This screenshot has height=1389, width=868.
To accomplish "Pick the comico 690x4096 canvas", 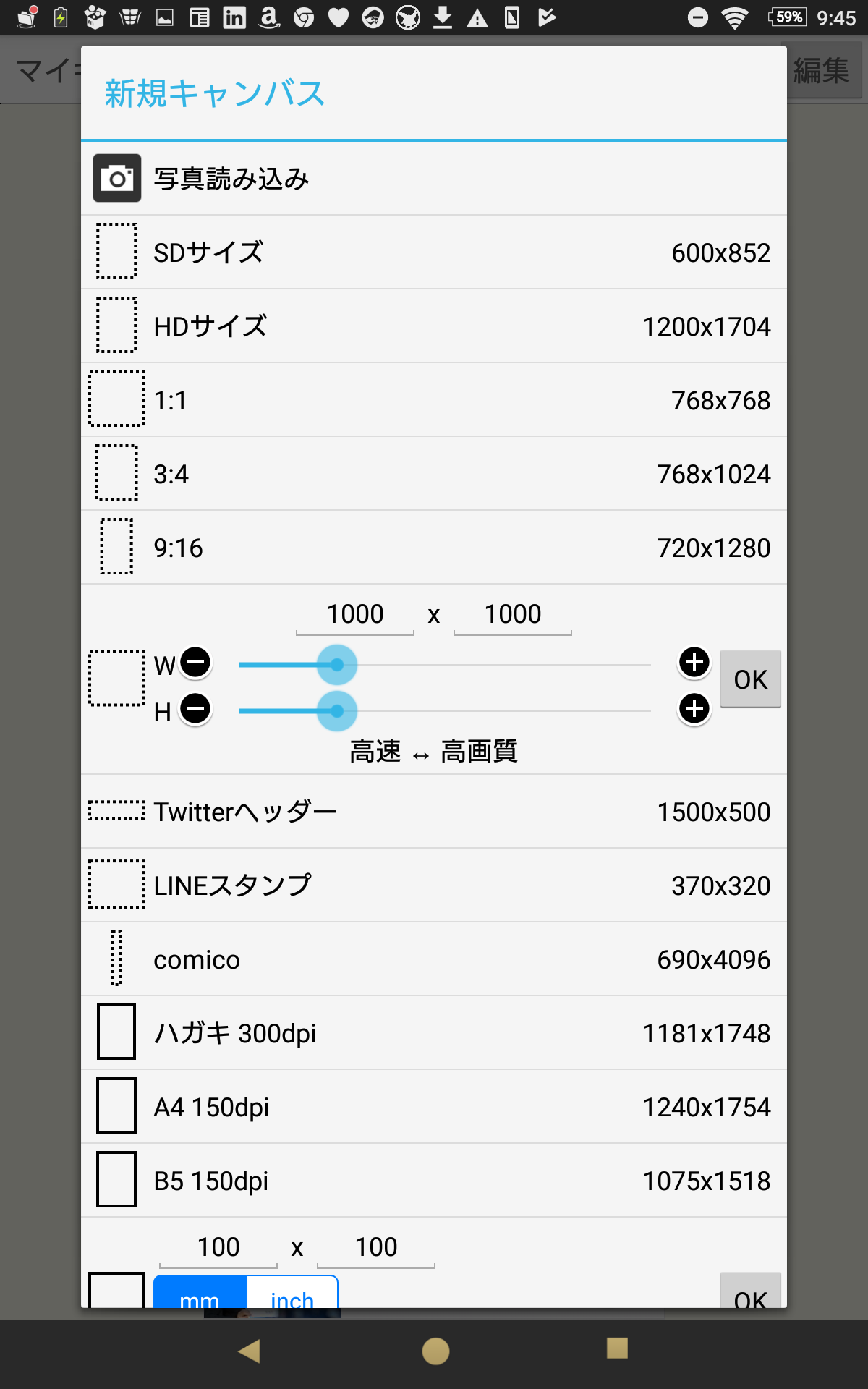I will click(434, 959).
